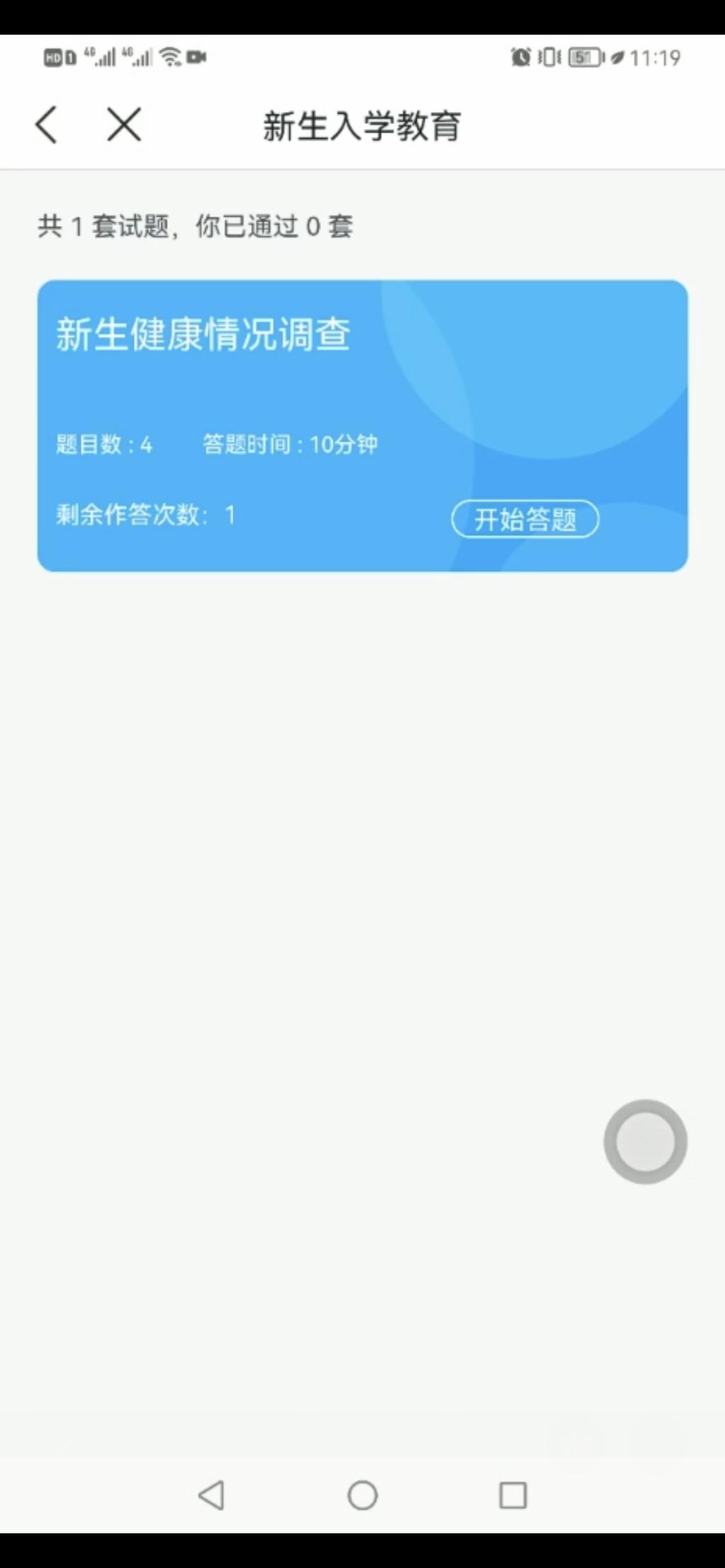
Task: Tap the floating gray assistive button
Action: (645, 1141)
